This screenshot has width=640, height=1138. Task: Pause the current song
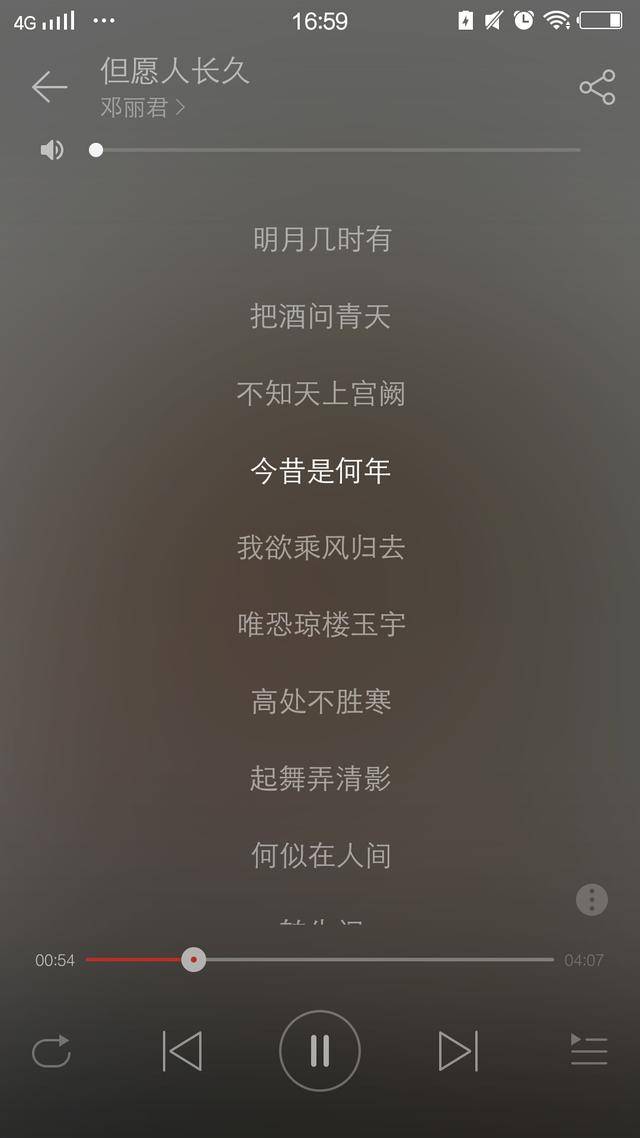[x=320, y=1051]
